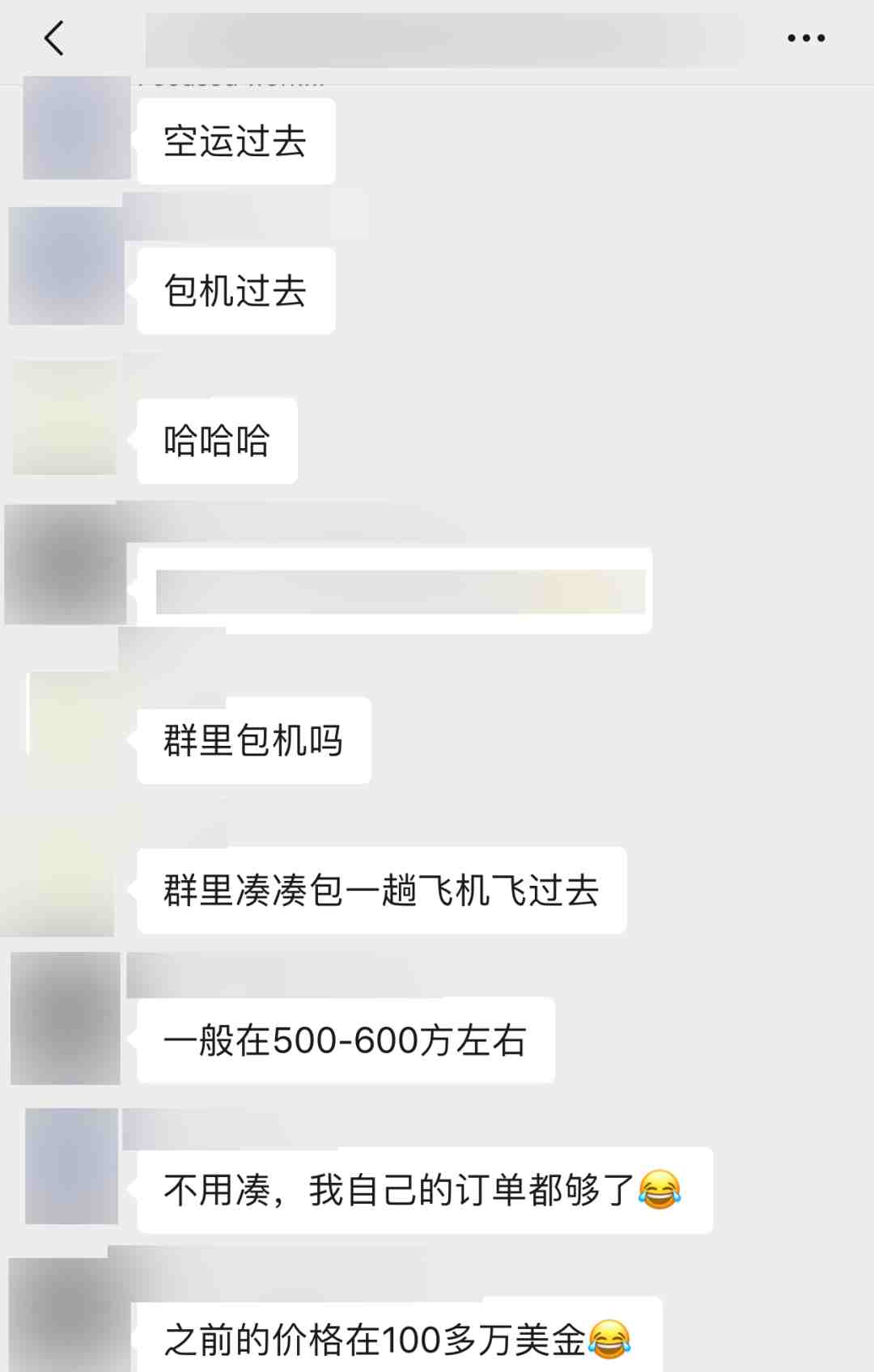
Task: Open the avatar beside the 不用凑 message
Action: [72, 1166]
